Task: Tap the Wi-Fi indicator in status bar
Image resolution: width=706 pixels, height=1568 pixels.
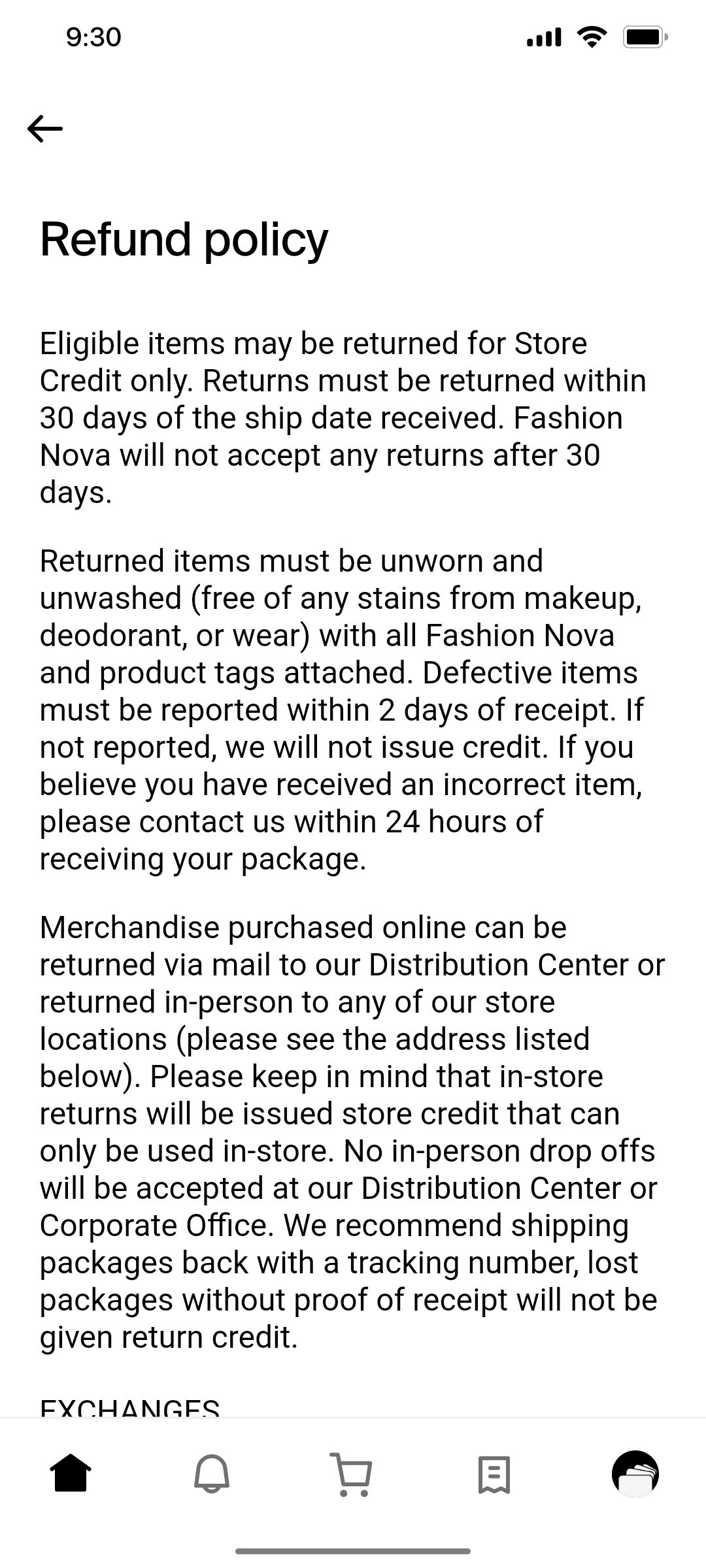Action: click(592, 36)
